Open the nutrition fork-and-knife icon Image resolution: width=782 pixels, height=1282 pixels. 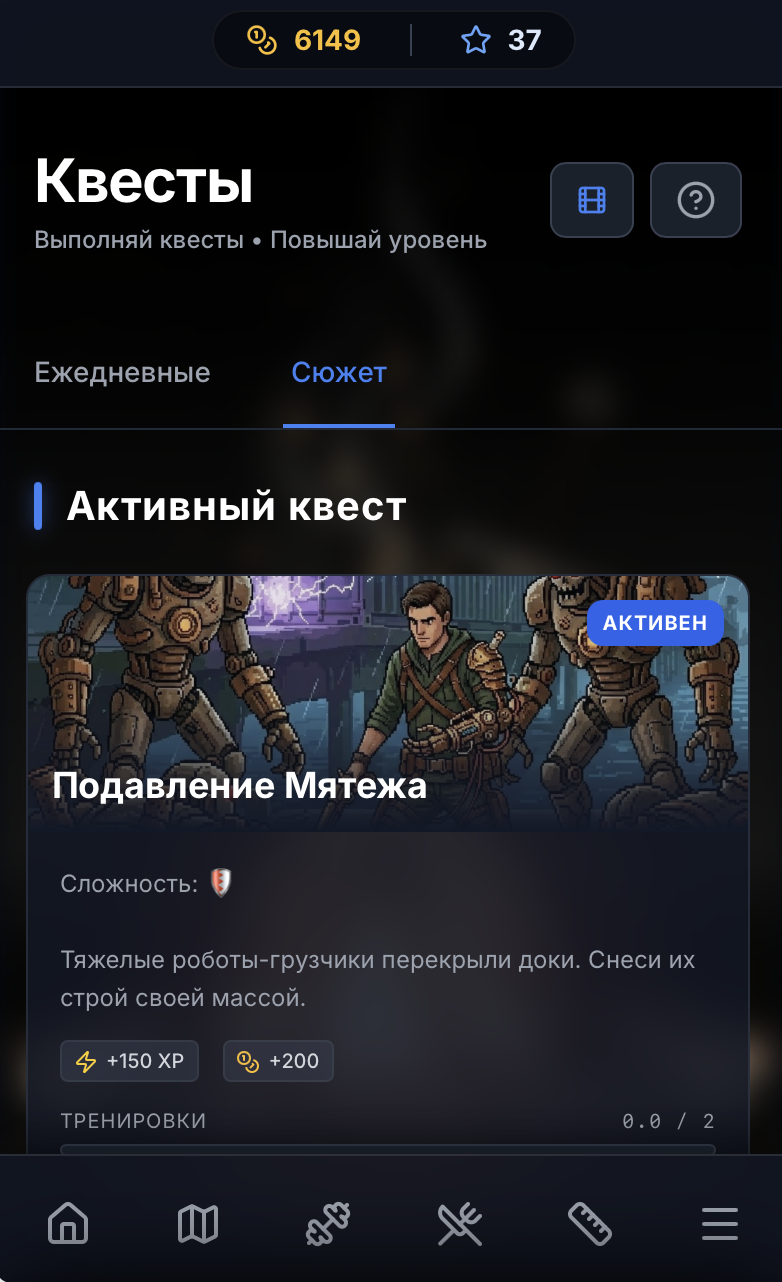point(460,1222)
